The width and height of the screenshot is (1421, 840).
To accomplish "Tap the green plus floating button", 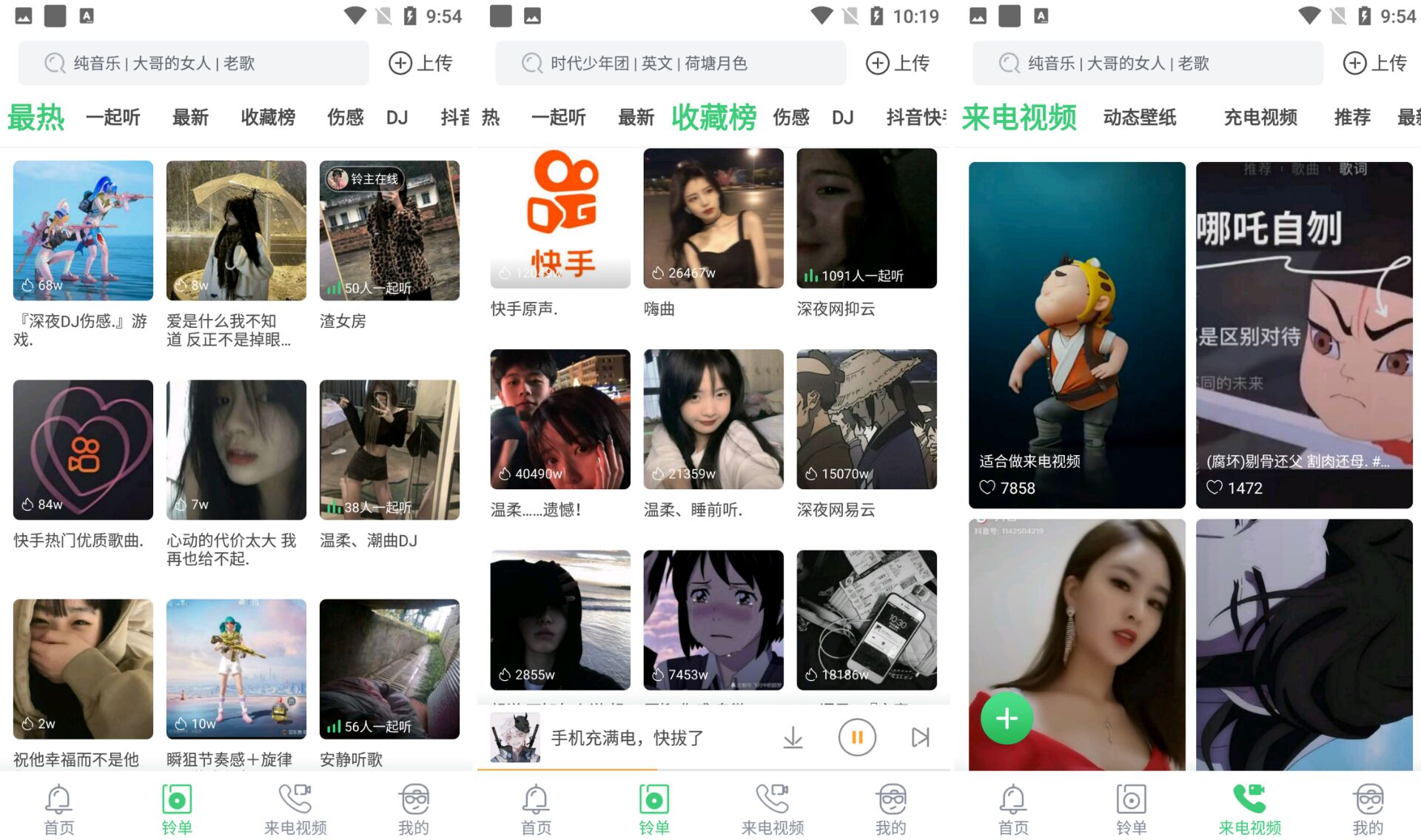I will coord(1006,718).
